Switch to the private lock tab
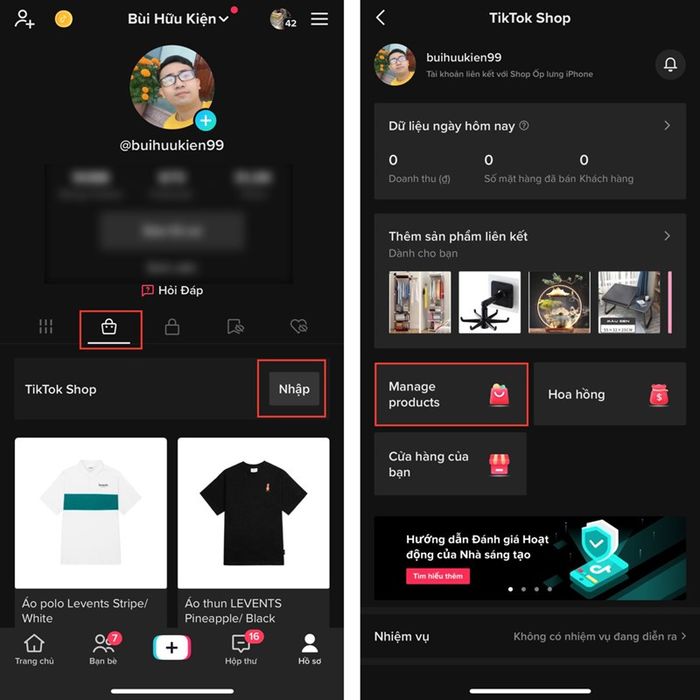Viewport: 700px width, 700px height. click(x=172, y=327)
